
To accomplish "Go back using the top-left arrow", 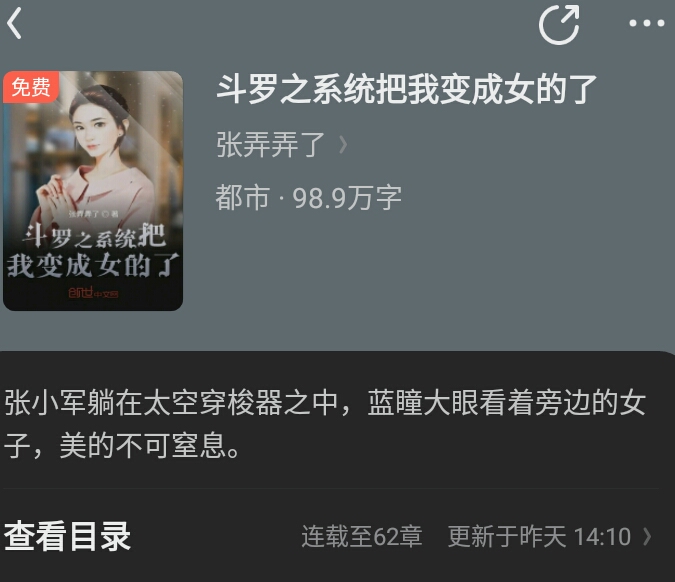I will 15,23.
